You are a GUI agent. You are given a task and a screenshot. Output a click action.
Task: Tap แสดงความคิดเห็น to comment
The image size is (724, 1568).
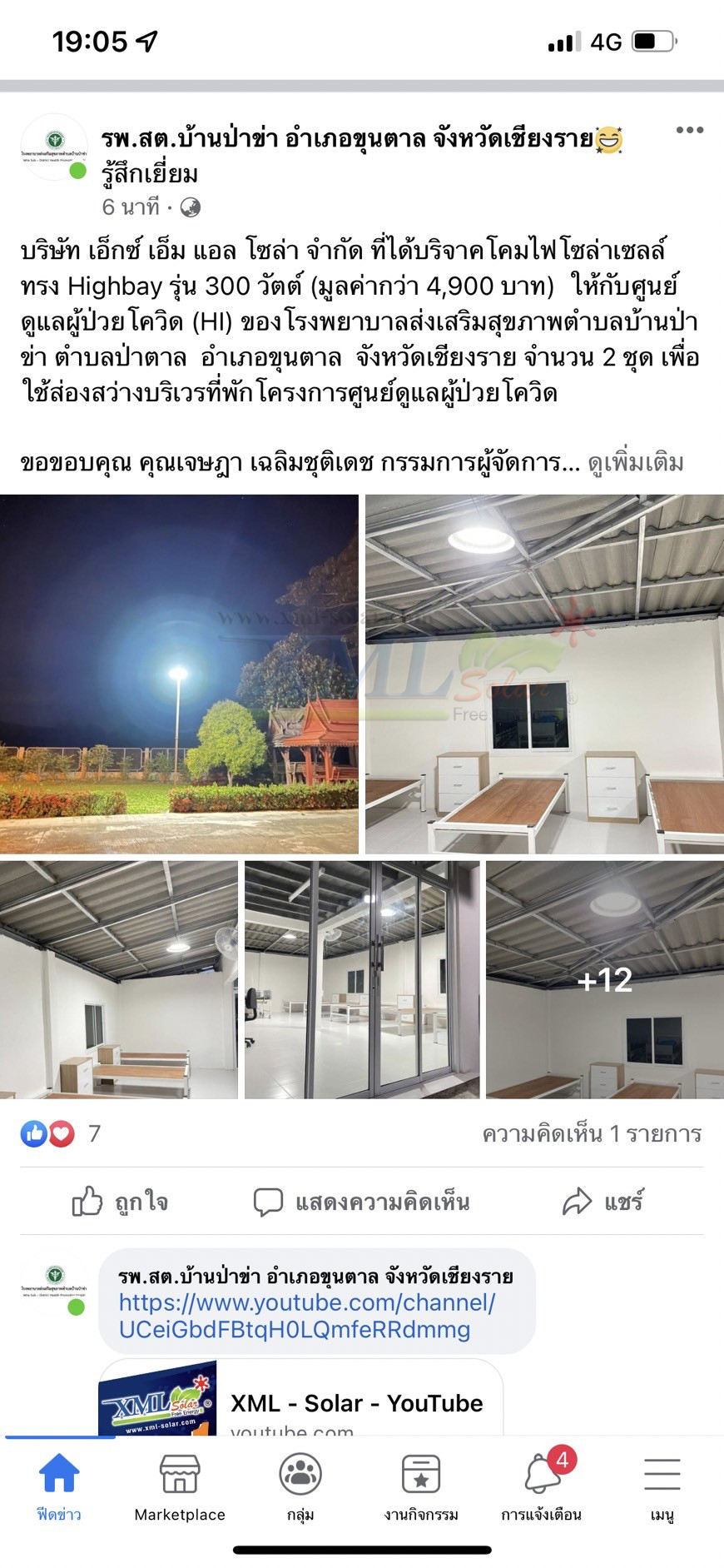pyautogui.click(x=362, y=1201)
